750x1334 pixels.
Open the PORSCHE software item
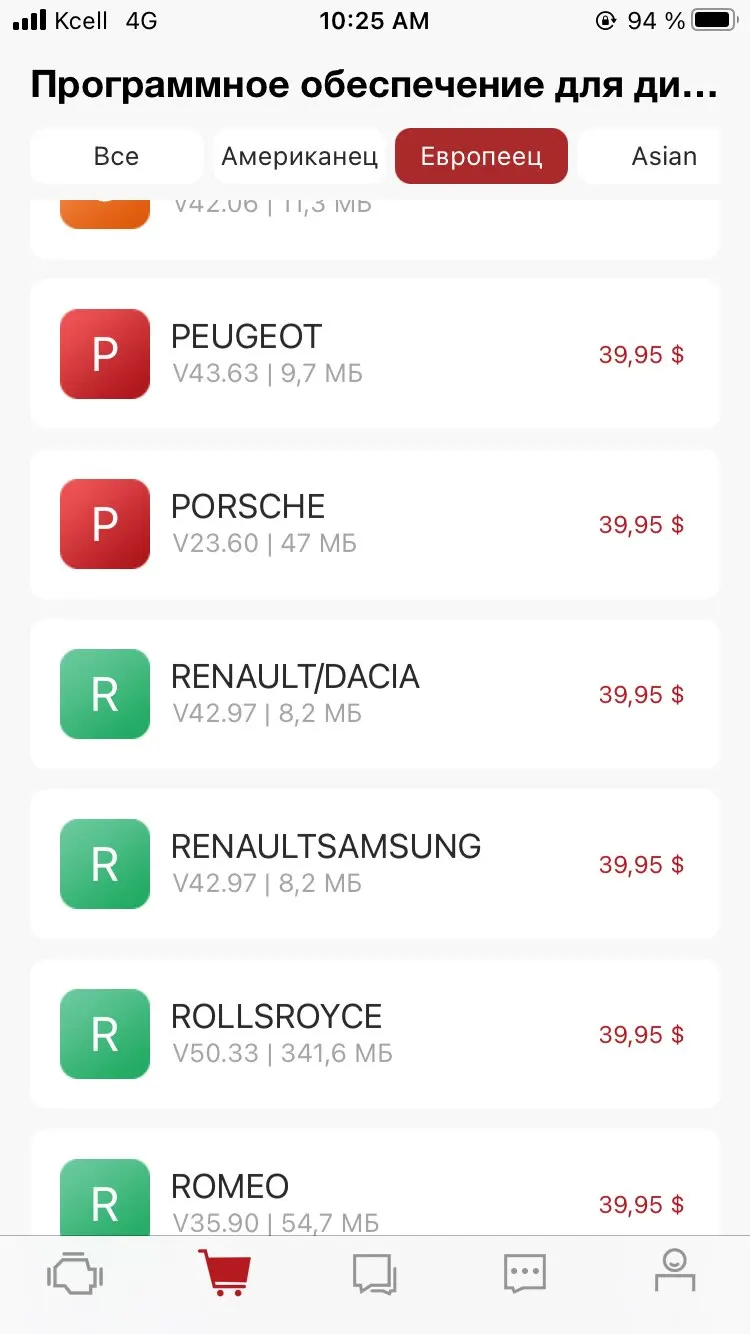374,524
